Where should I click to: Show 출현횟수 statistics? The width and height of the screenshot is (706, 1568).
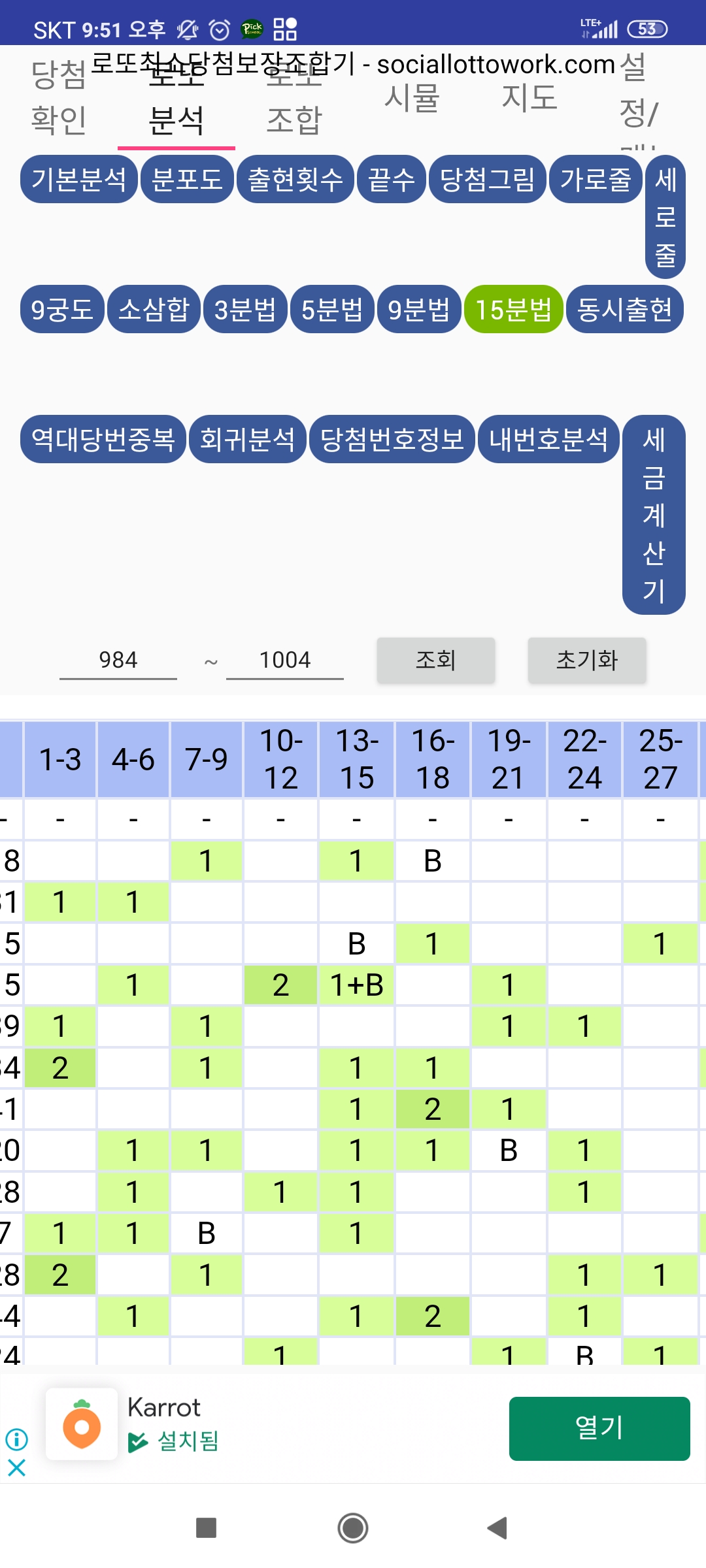click(x=295, y=179)
